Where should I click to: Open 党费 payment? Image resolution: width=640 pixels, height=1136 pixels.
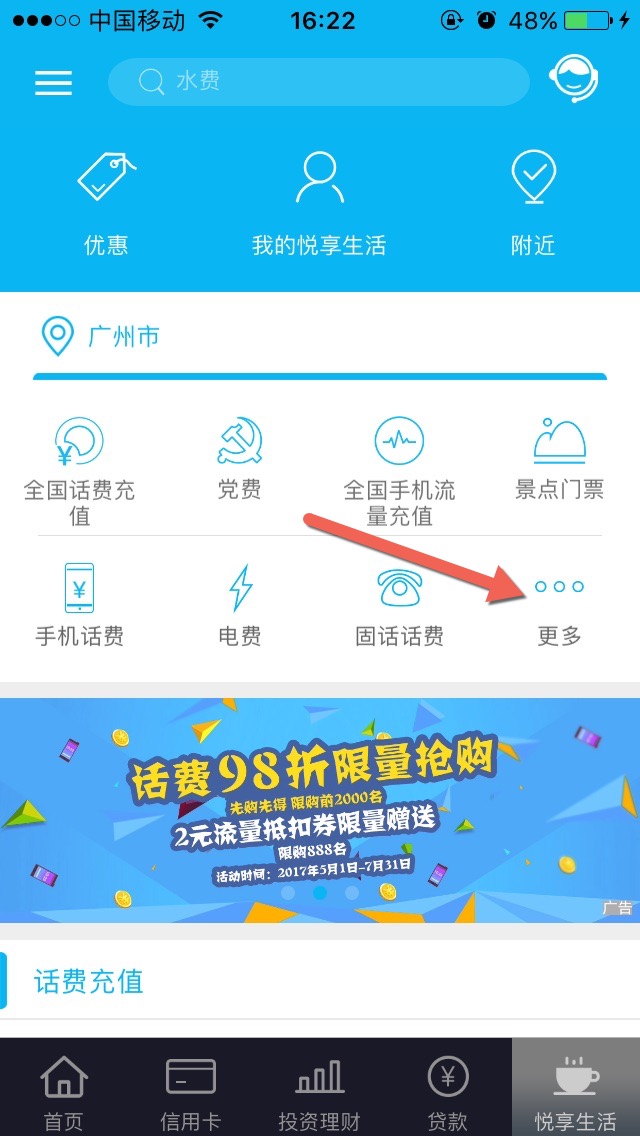pyautogui.click(x=240, y=460)
